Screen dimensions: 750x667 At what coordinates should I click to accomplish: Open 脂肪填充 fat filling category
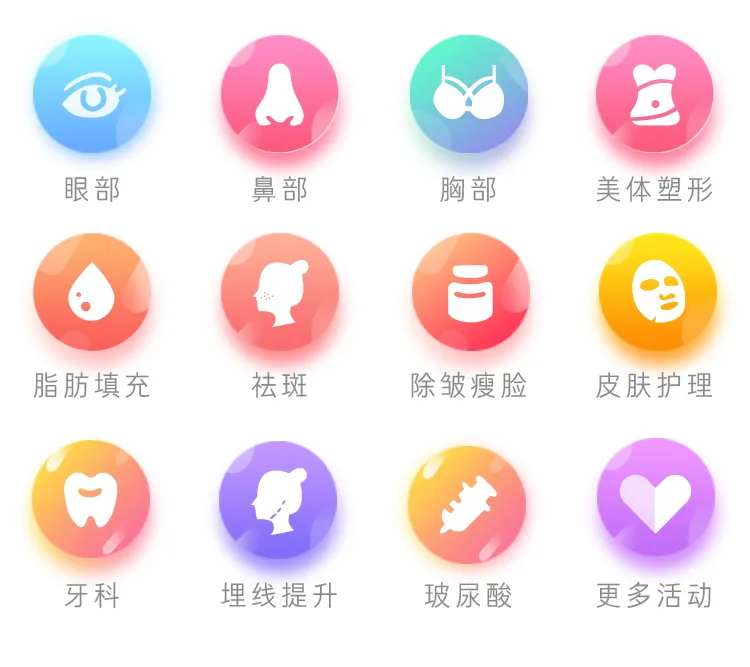(x=92, y=292)
